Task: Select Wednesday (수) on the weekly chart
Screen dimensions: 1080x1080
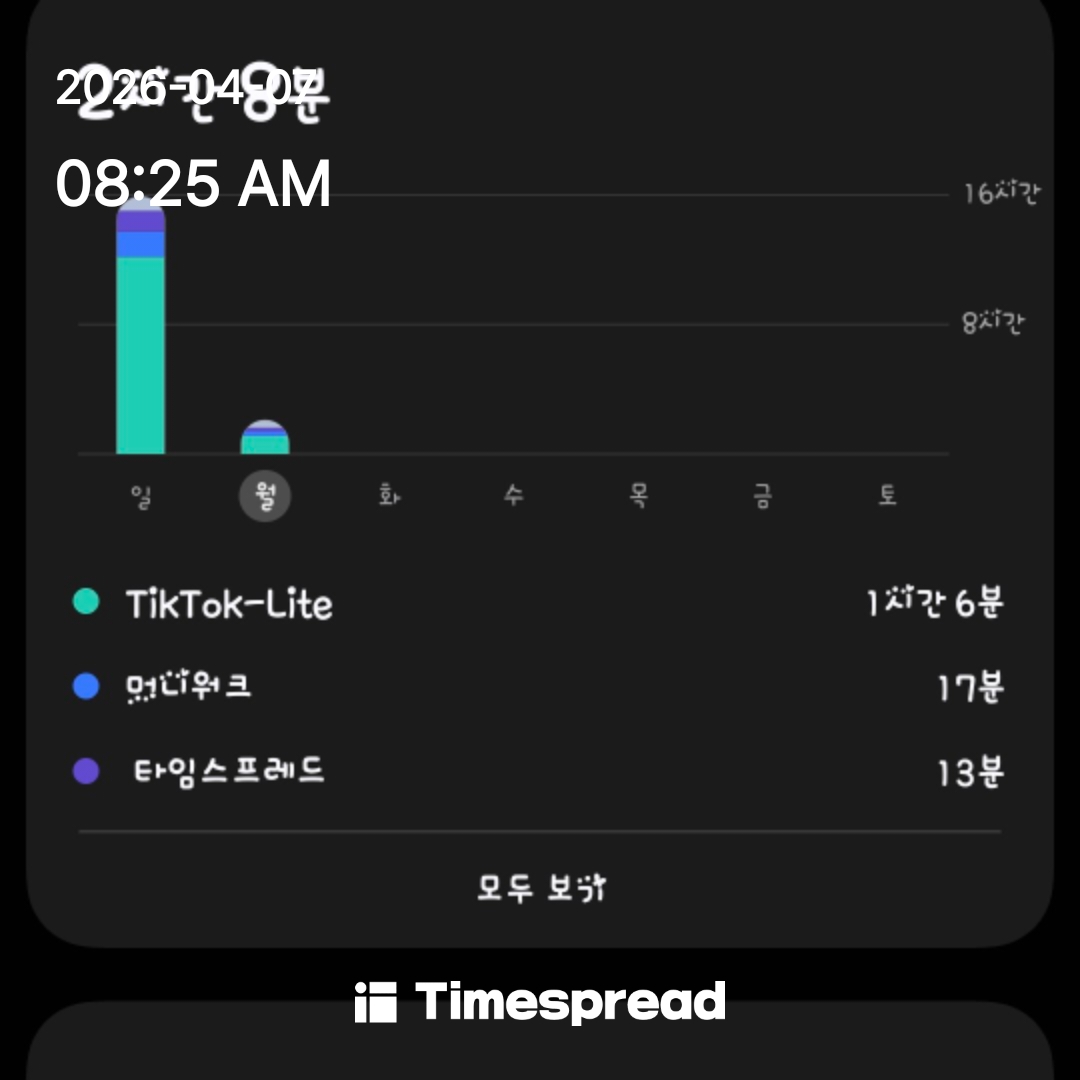Action: 514,496
